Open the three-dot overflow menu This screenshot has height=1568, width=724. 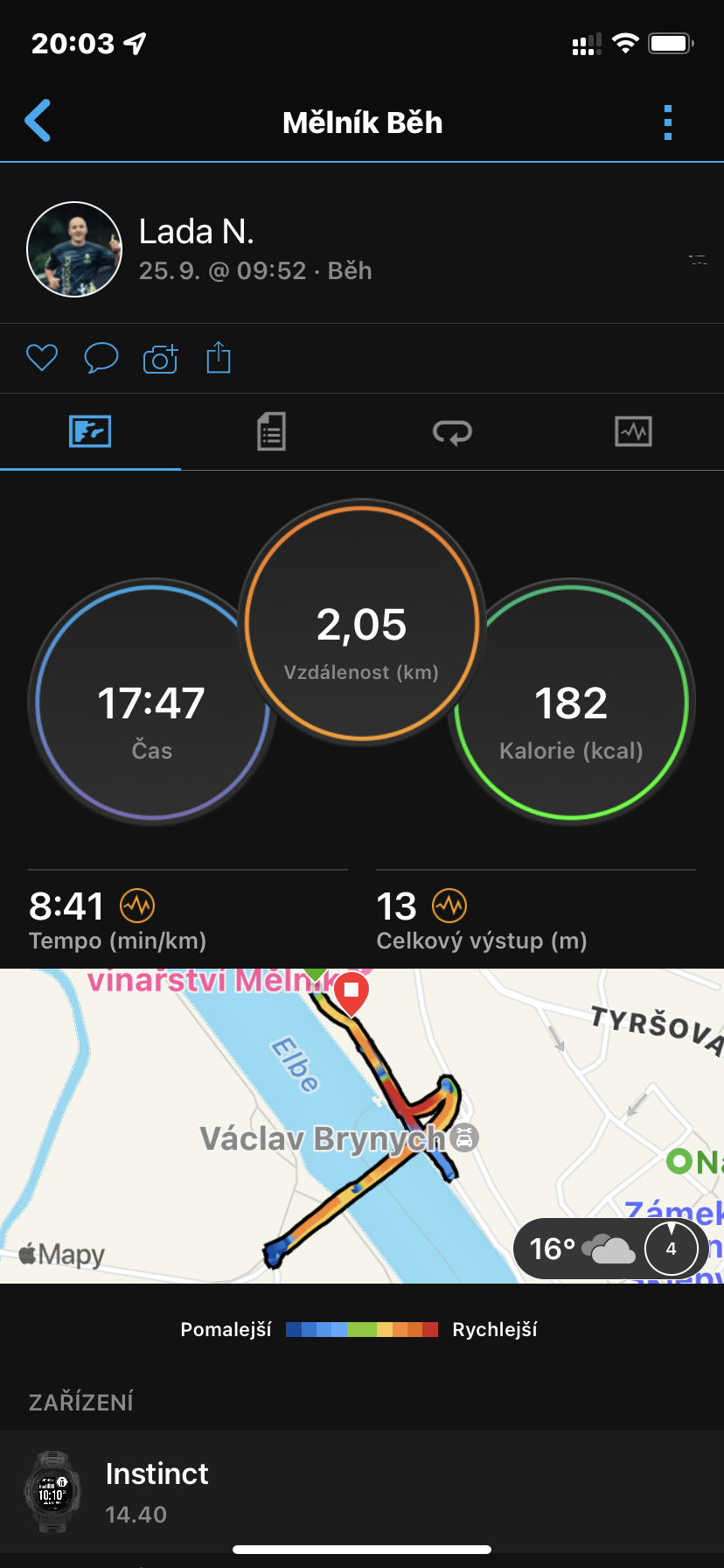[x=668, y=122]
